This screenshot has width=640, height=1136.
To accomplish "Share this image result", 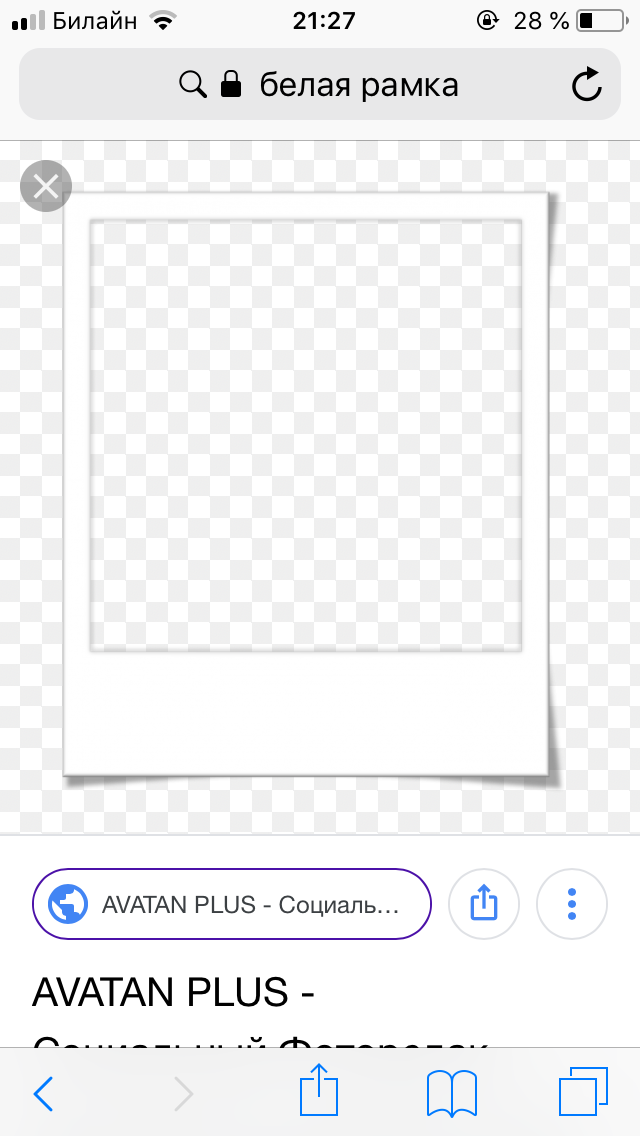I will tap(483, 904).
